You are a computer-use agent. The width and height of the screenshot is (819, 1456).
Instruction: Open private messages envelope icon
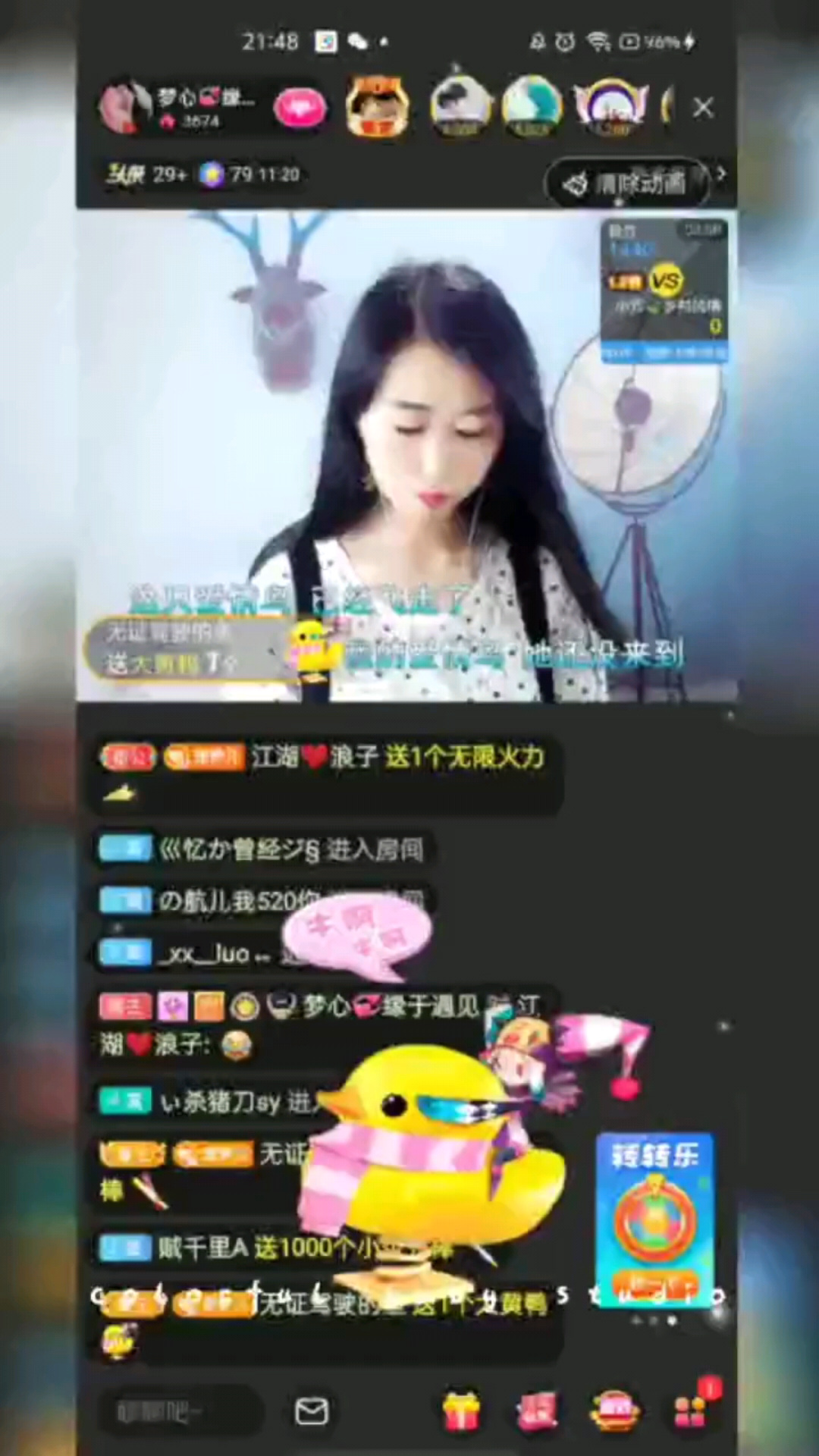click(312, 1411)
